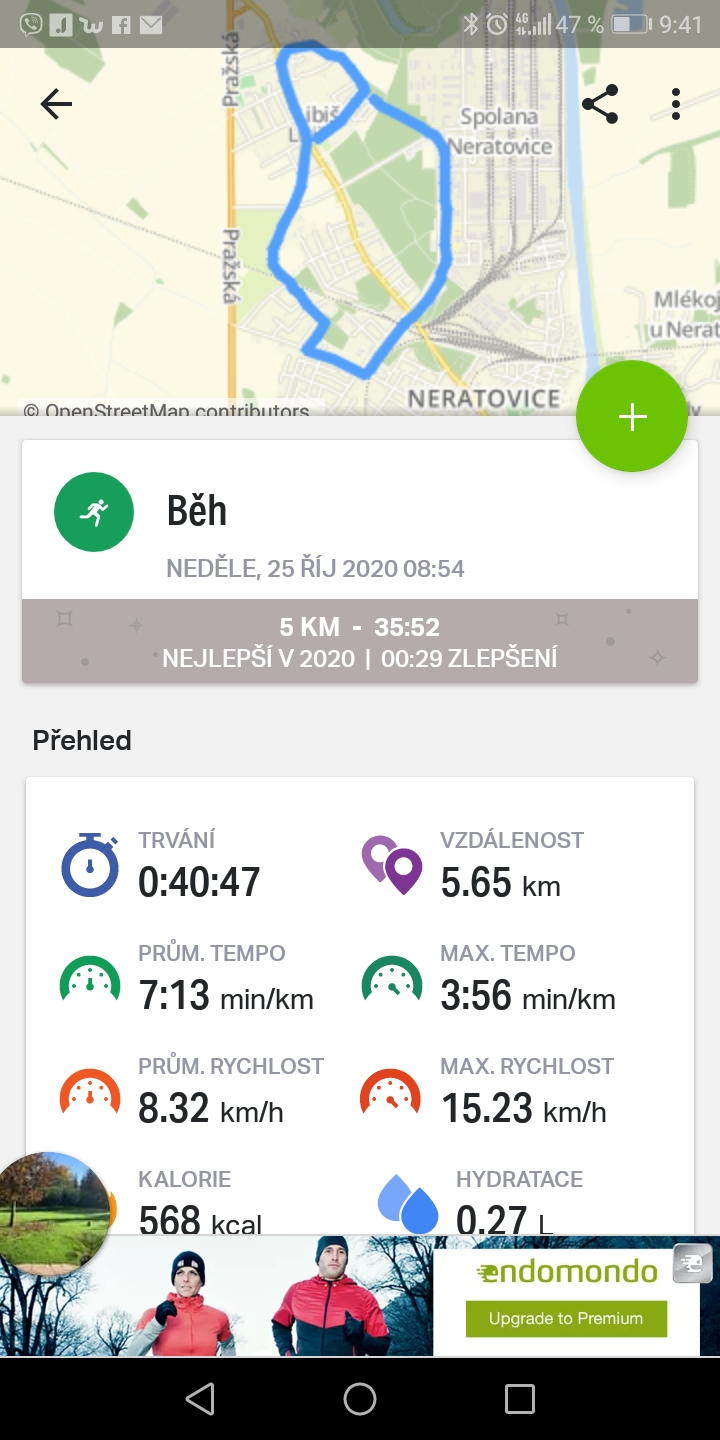The image size is (720, 1440).
Task: Tap the Upgrade to Premium button
Action: coord(566,1319)
